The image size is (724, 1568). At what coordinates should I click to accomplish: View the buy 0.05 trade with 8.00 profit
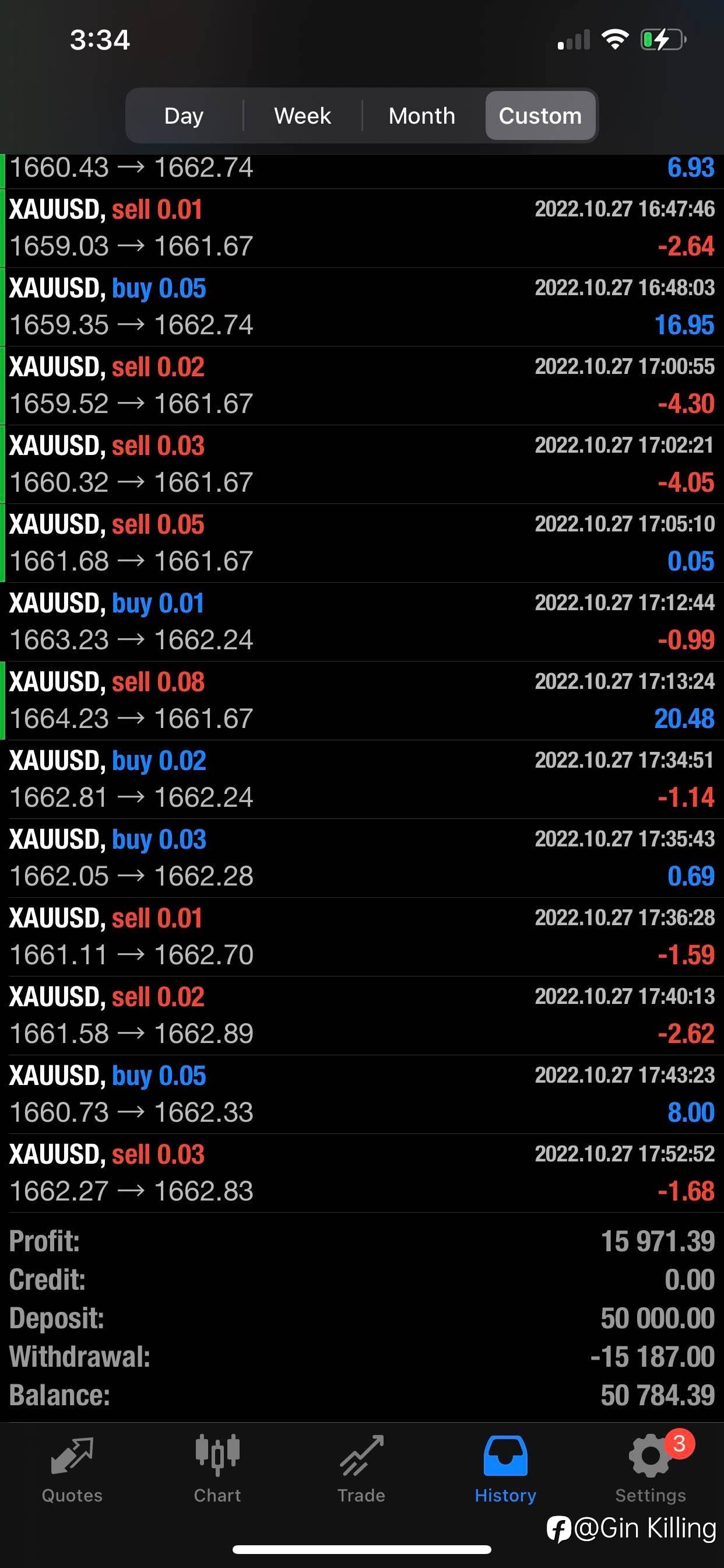click(362, 1094)
